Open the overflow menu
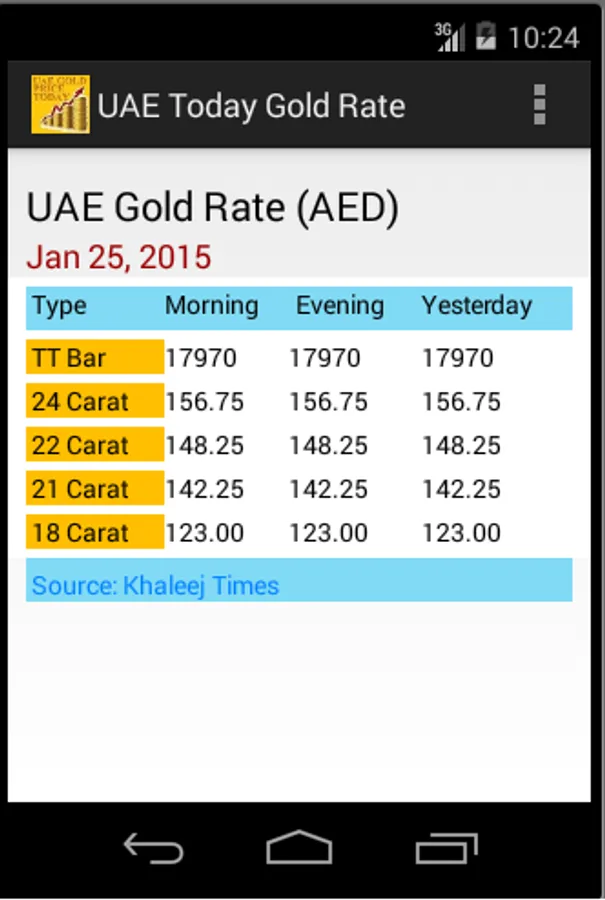605x900 pixels. pos(539,105)
